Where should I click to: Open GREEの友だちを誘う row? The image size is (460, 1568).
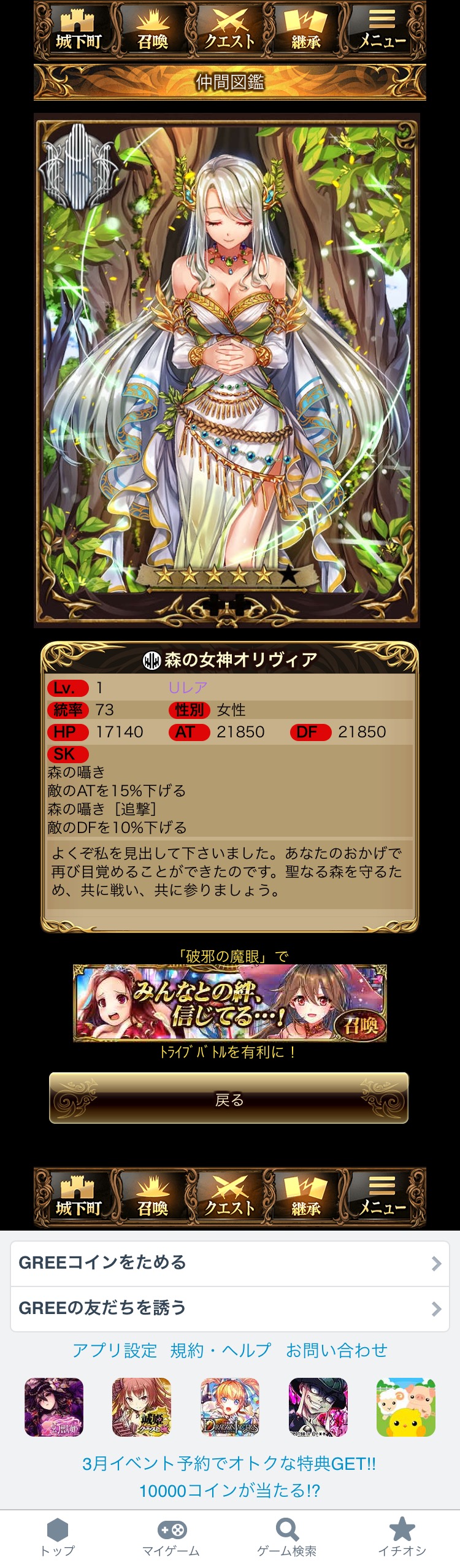point(229,1308)
